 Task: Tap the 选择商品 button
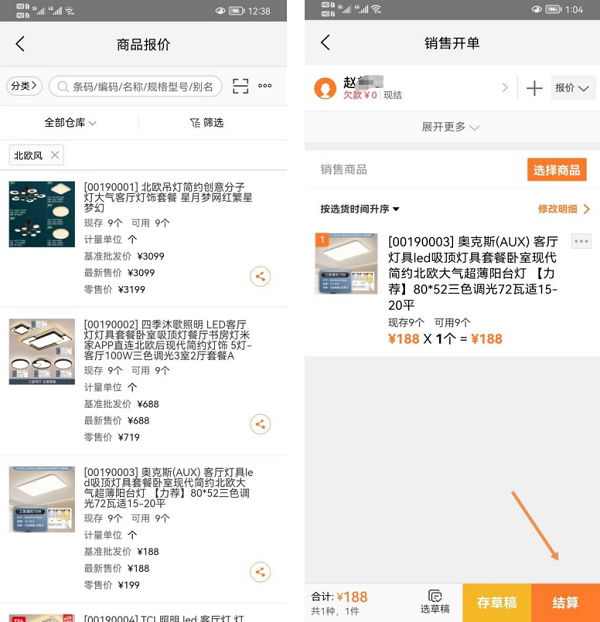(556, 170)
